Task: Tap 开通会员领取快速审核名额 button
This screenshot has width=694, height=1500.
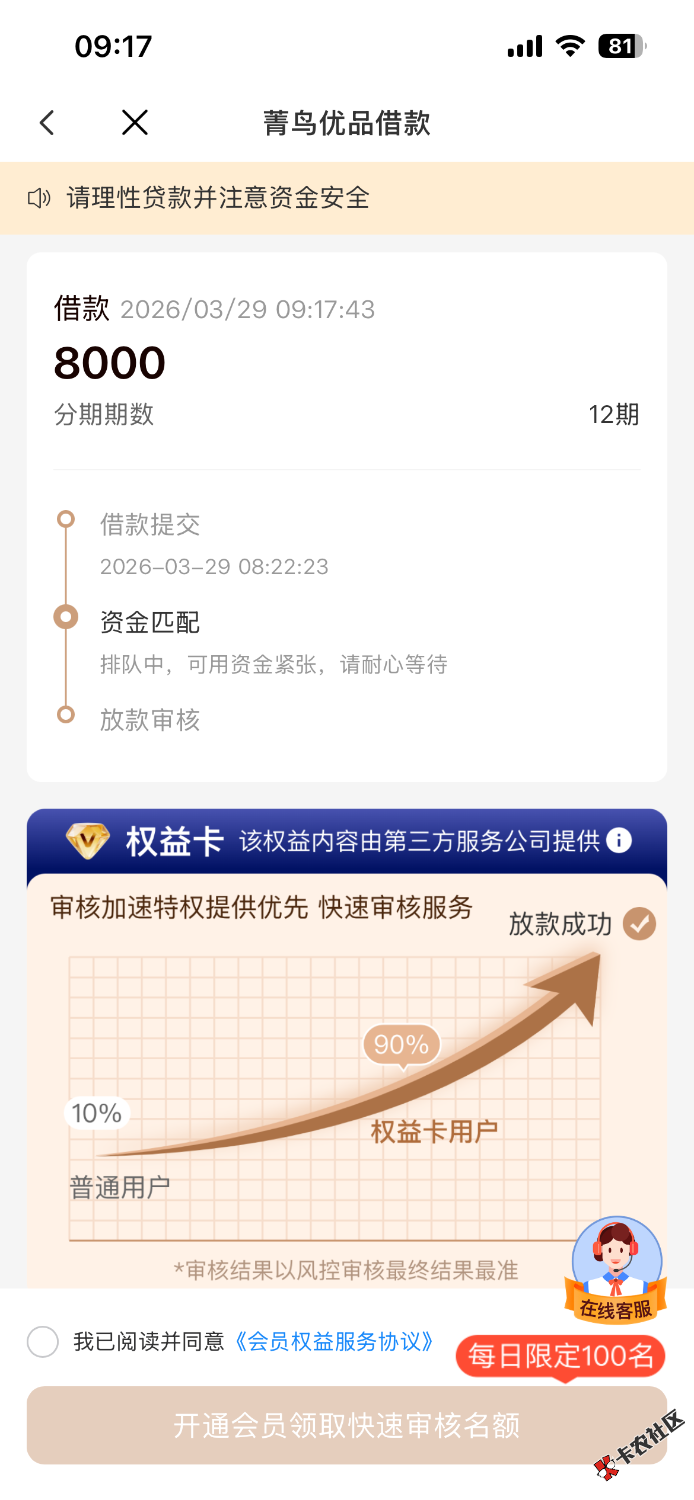Action: tap(346, 1425)
